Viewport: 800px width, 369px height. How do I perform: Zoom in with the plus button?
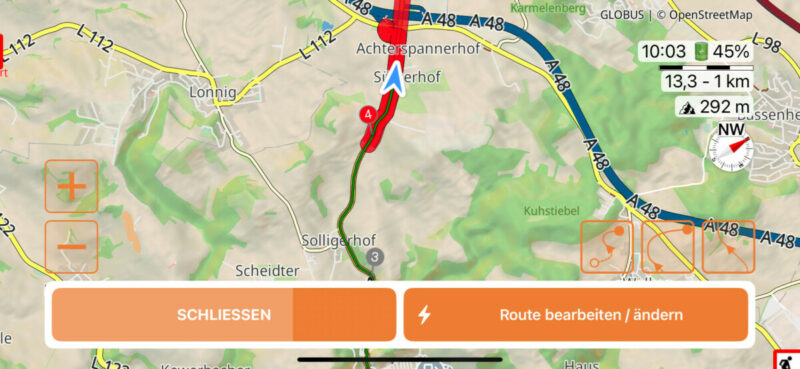coord(71,186)
